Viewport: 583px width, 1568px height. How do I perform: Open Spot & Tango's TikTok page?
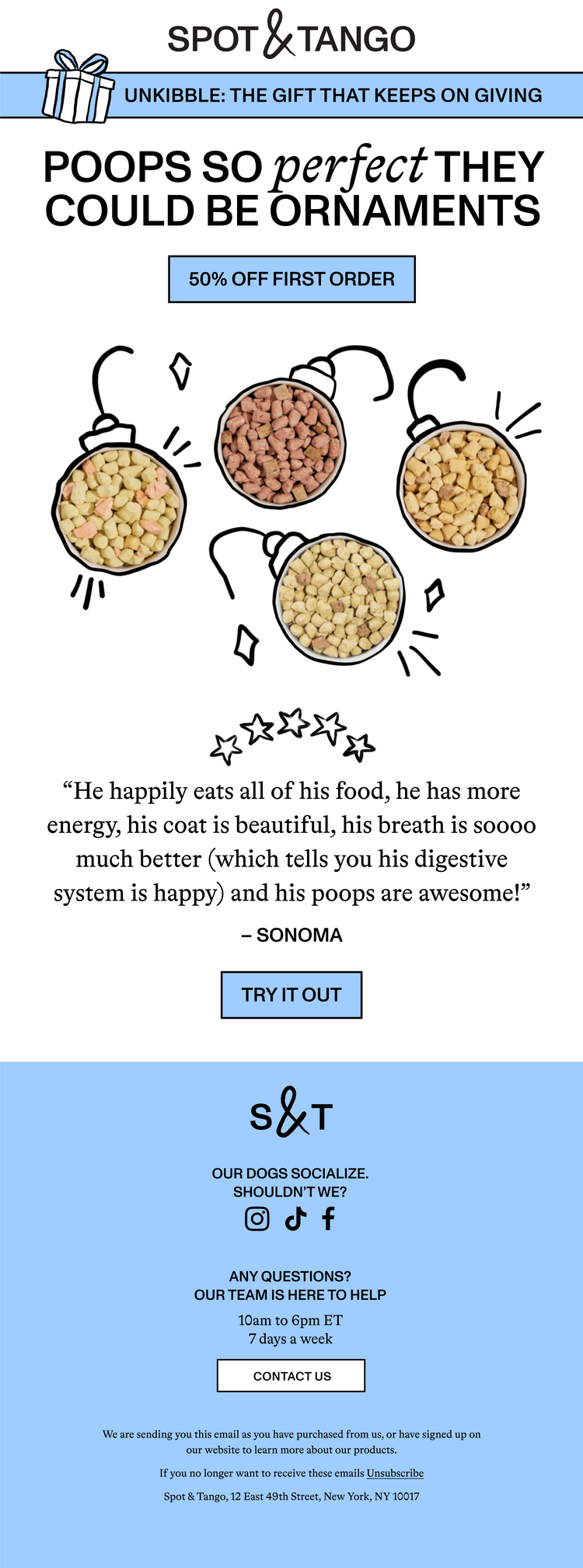pyautogui.click(x=295, y=1218)
